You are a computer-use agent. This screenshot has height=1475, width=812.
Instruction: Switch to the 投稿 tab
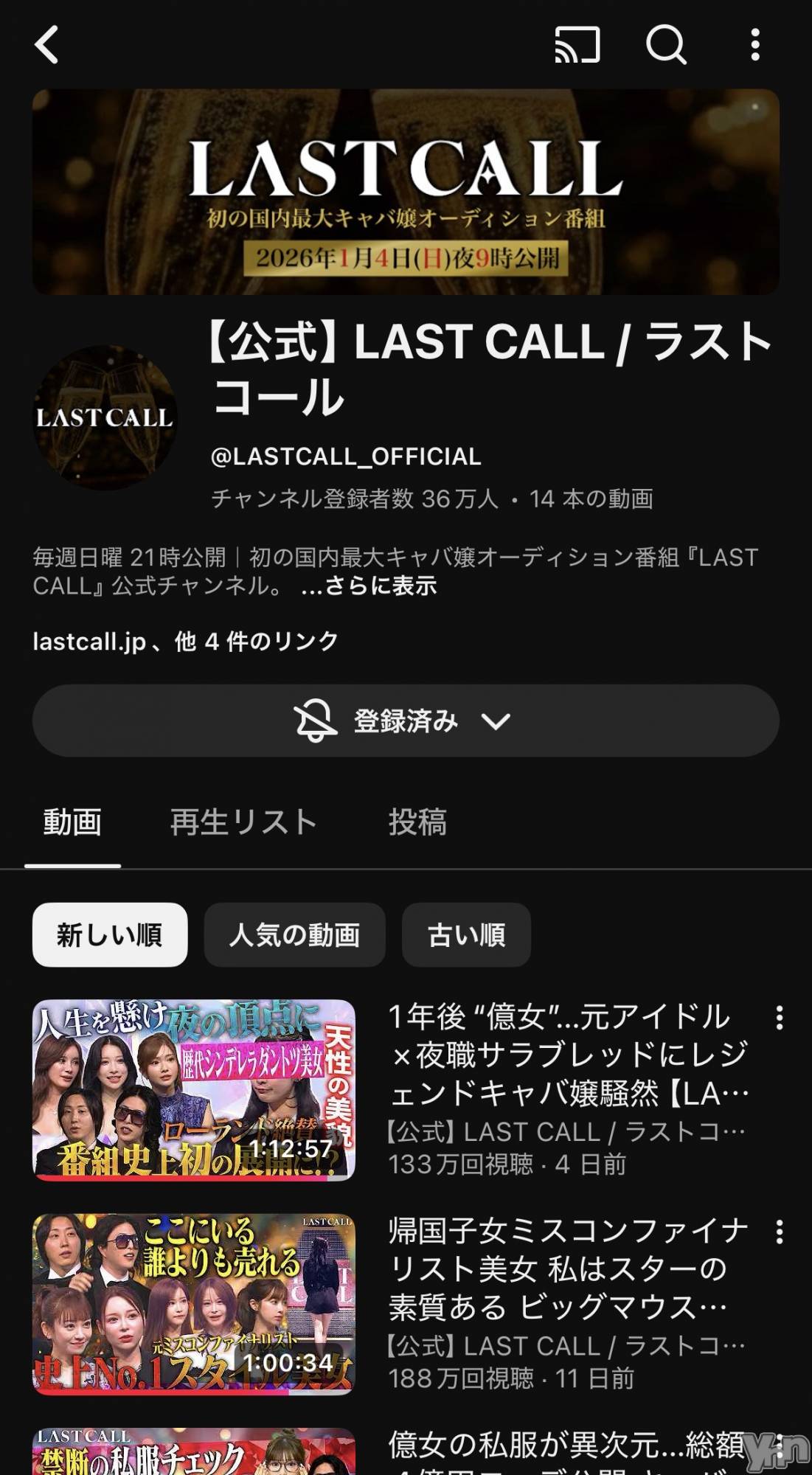[417, 822]
